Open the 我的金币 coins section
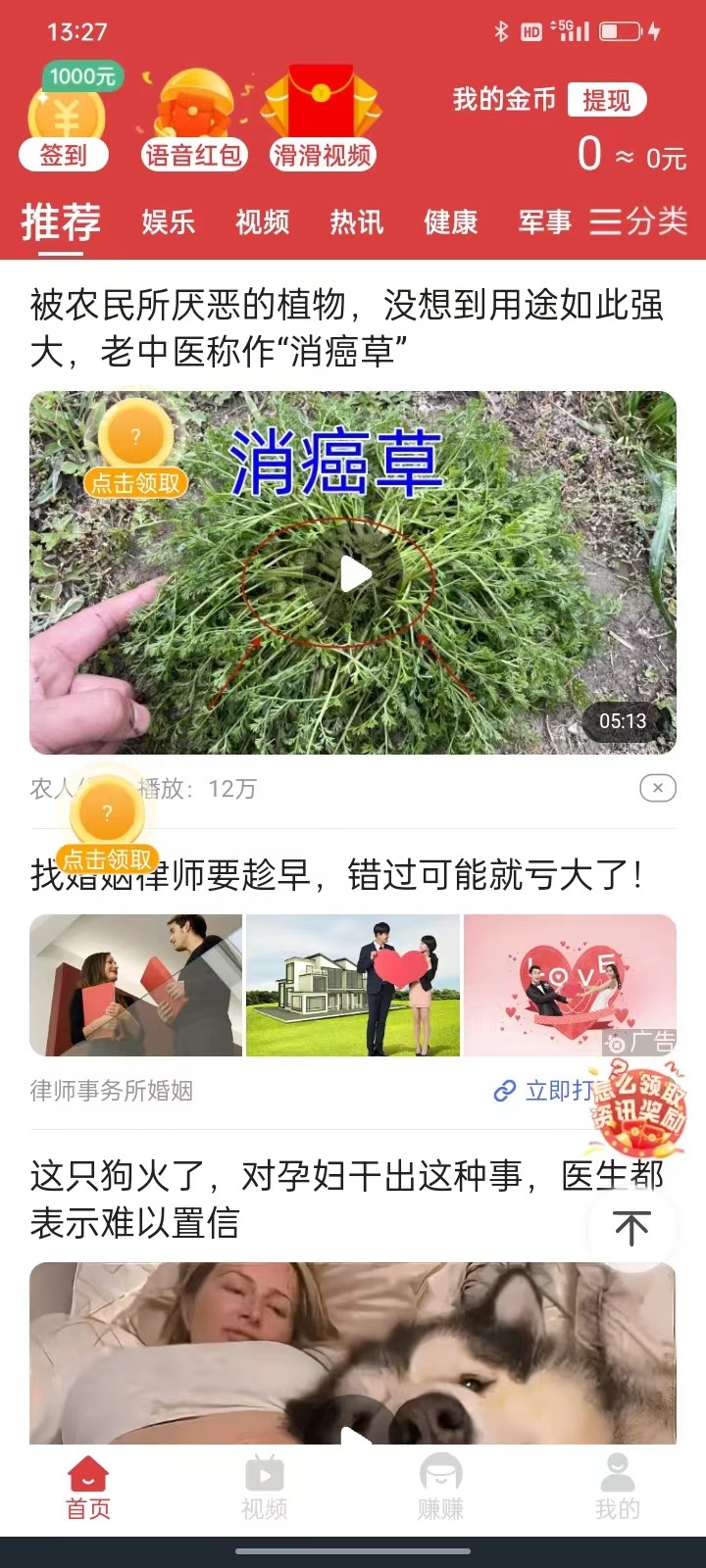Image resolution: width=706 pixels, height=1568 pixels. pyautogui.click(x=505, y=98)
